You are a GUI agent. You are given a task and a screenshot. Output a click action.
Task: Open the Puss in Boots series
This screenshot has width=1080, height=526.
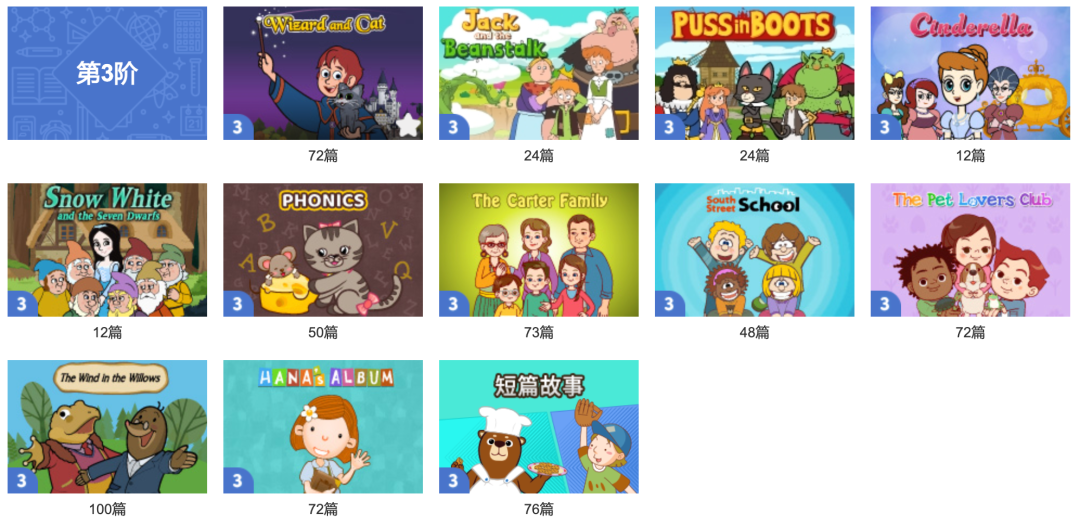(754, 73)
